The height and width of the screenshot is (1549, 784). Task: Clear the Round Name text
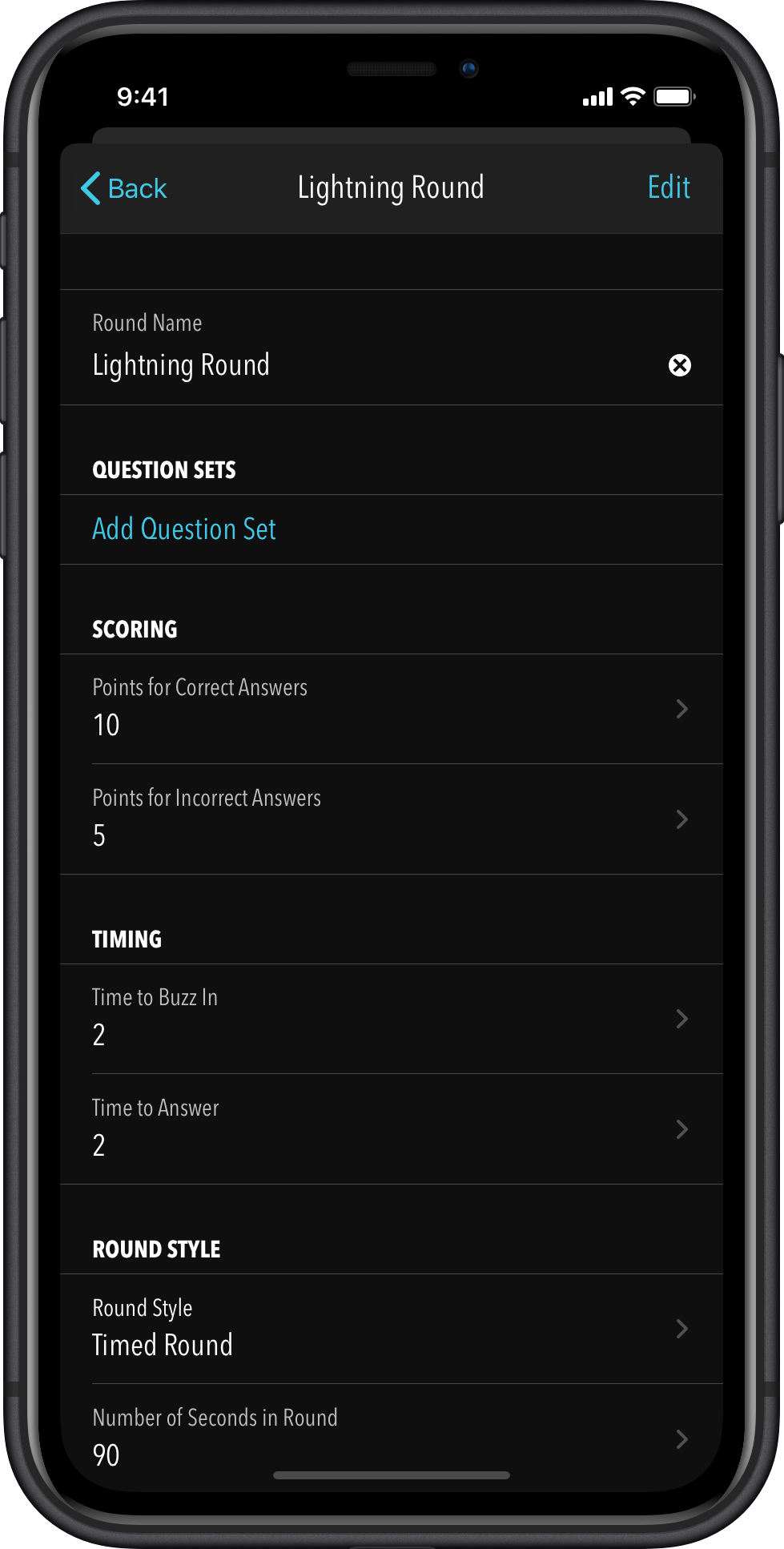click(x=679, y=365)
